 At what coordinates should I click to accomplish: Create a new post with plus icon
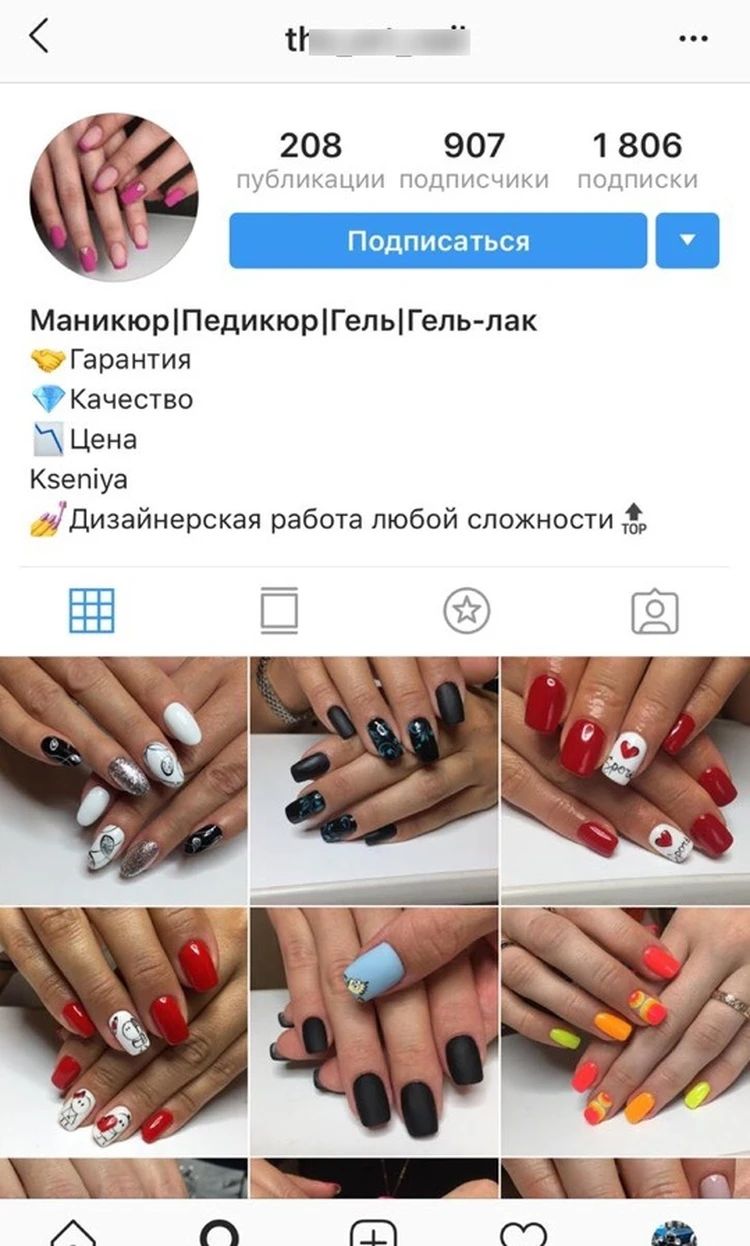click(373, 1233)
